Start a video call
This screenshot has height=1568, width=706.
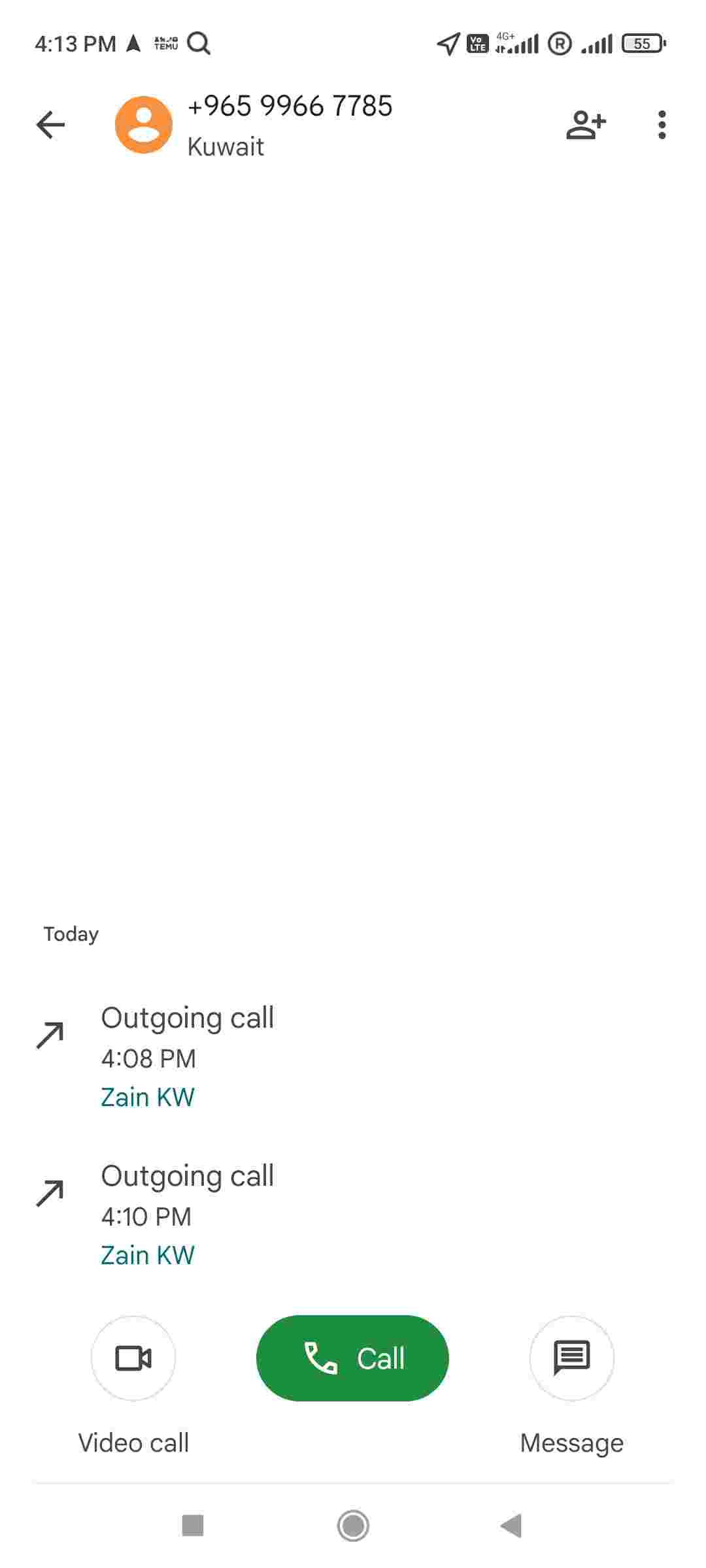click(x=133, y=1358)
